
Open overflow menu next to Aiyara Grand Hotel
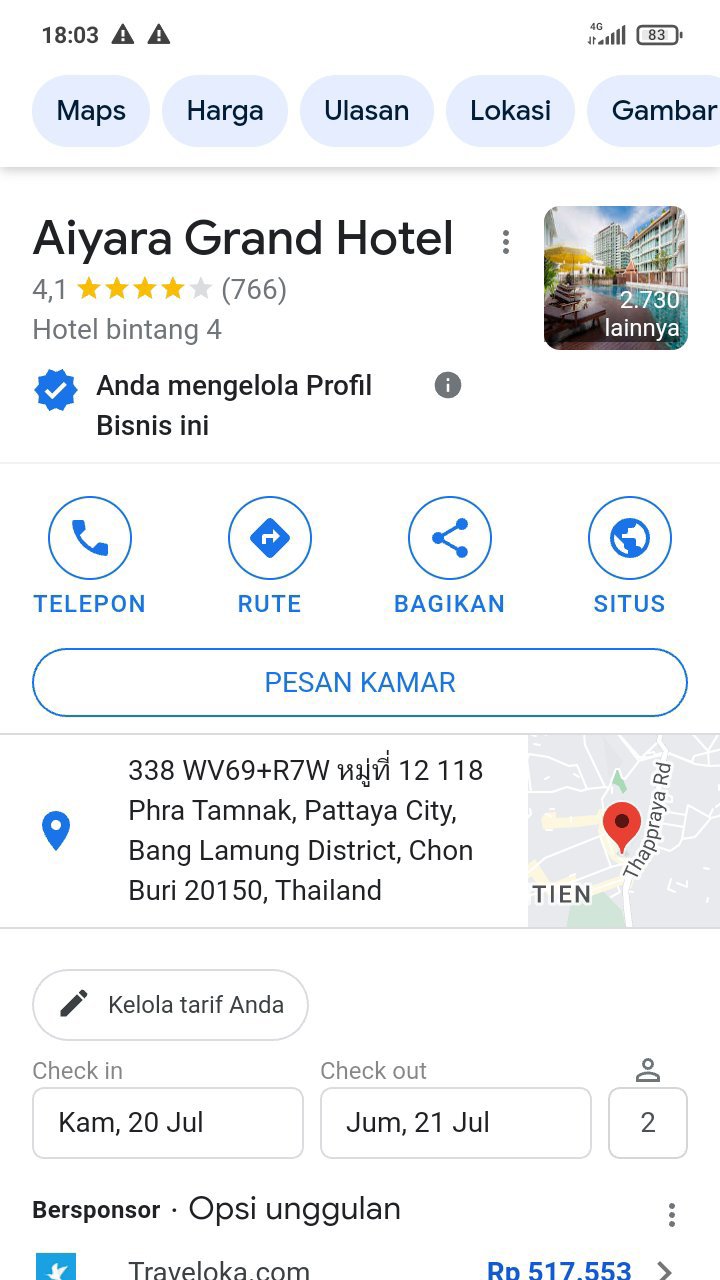(506, 242)
